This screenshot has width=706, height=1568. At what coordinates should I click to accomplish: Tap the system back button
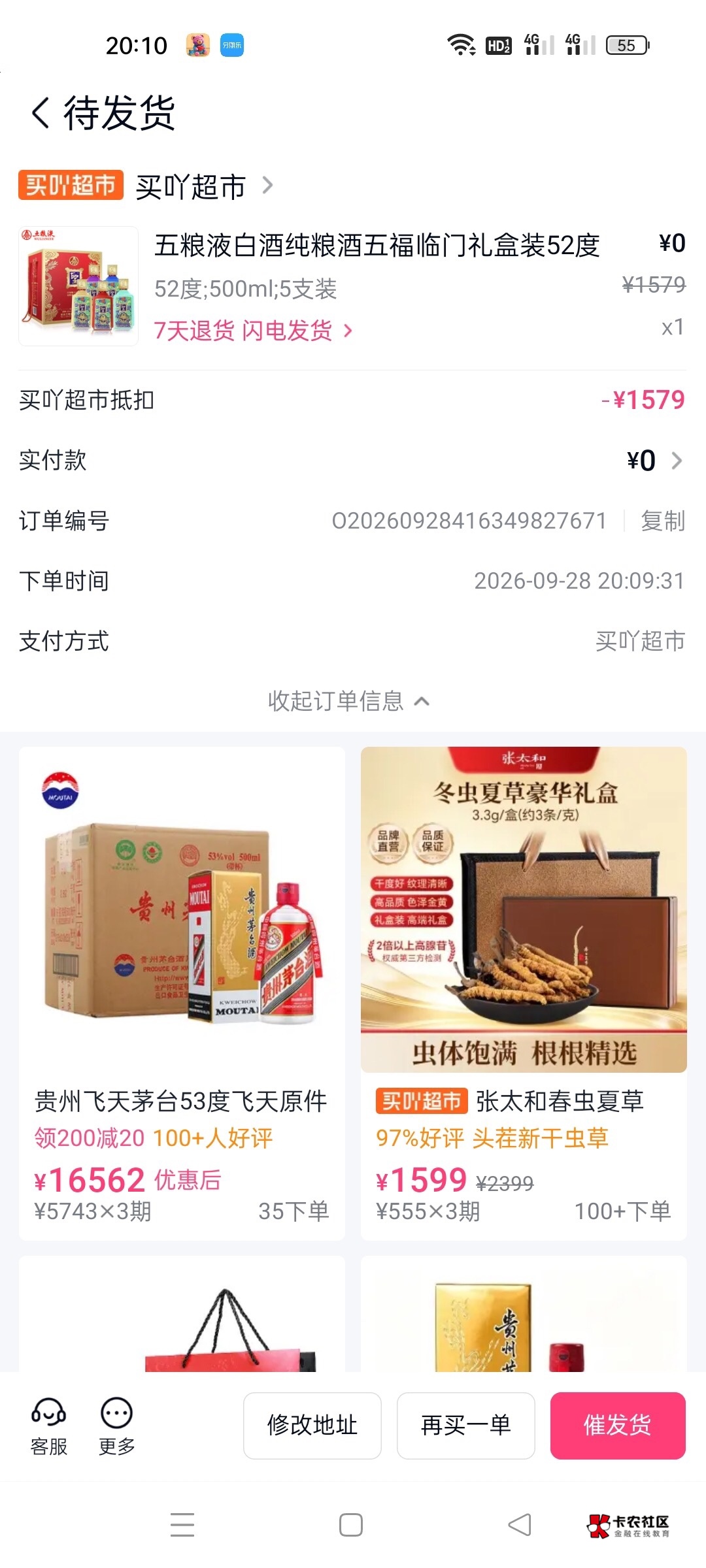coord(520,1525)
